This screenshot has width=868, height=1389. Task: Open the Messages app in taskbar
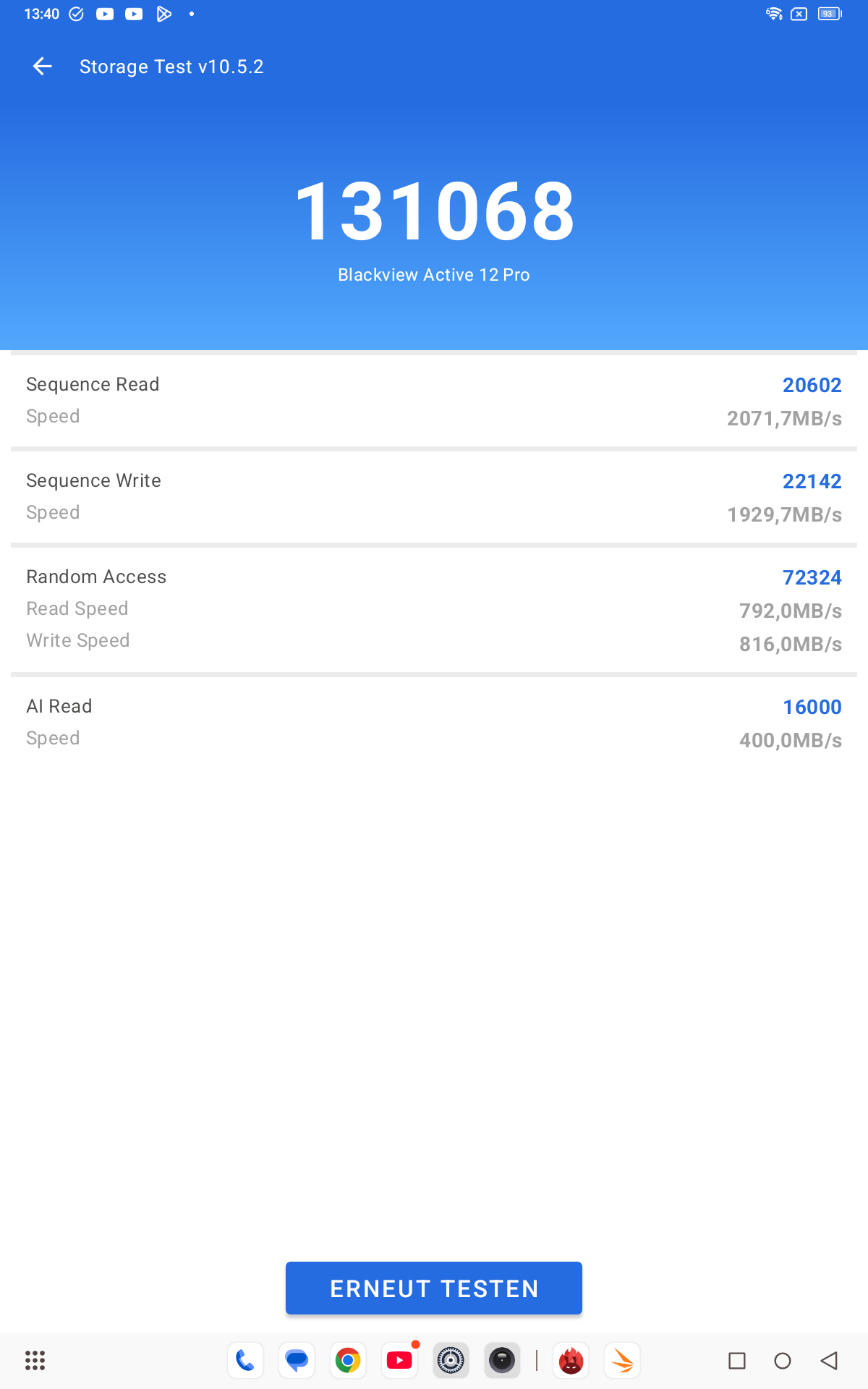click(x=297, y=1361)
